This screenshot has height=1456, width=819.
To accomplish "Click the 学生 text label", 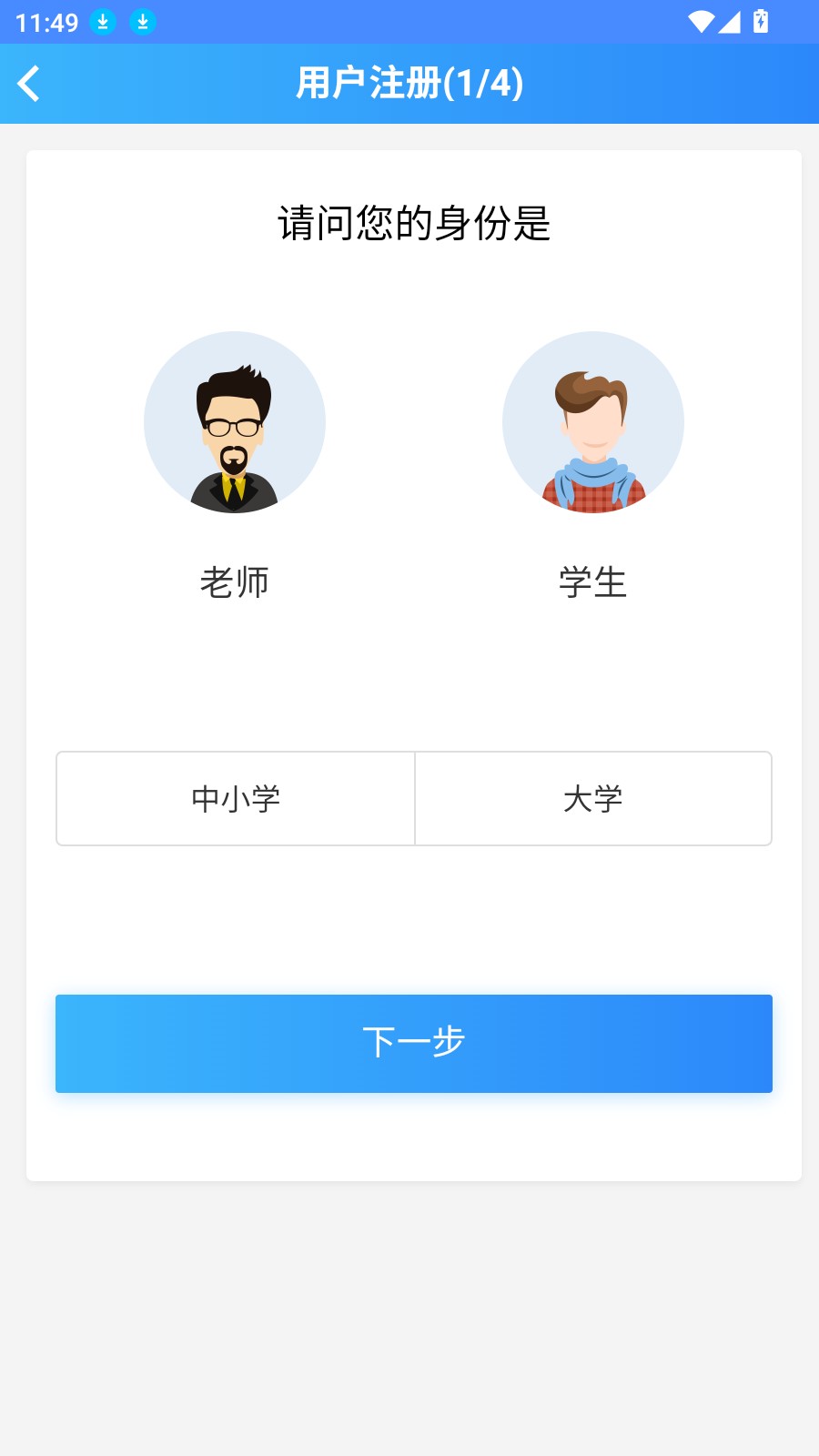I will coord(593,581).
